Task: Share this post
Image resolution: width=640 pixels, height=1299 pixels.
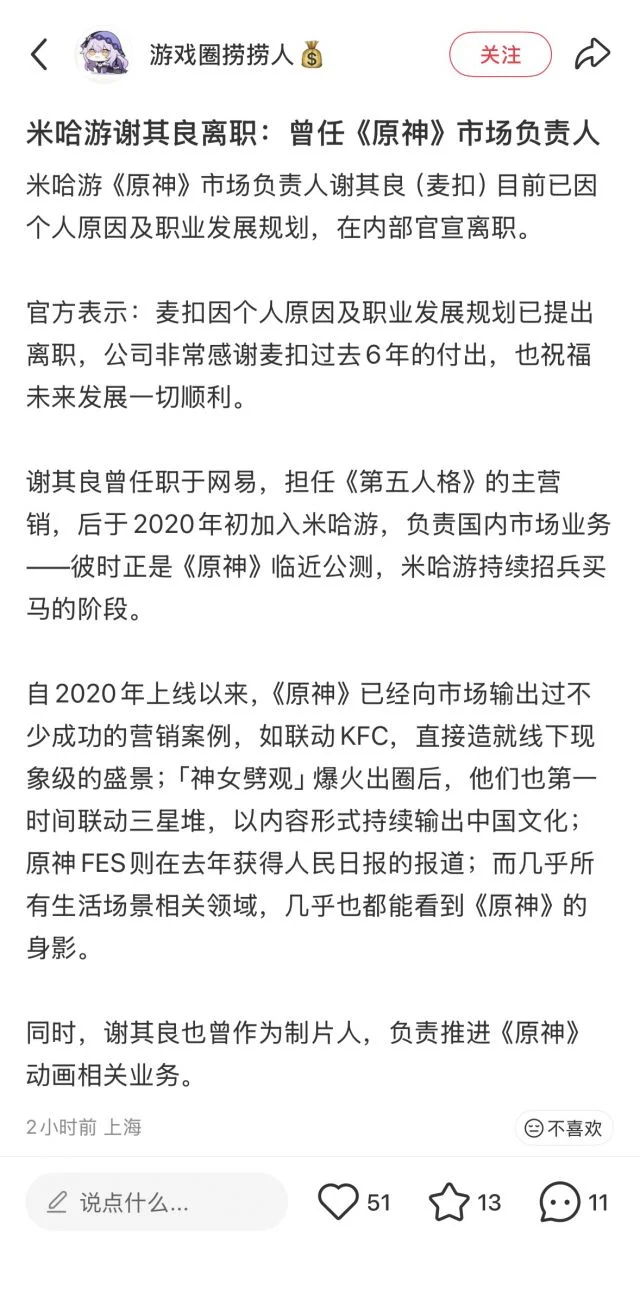Action: click(x=592, y=54)
